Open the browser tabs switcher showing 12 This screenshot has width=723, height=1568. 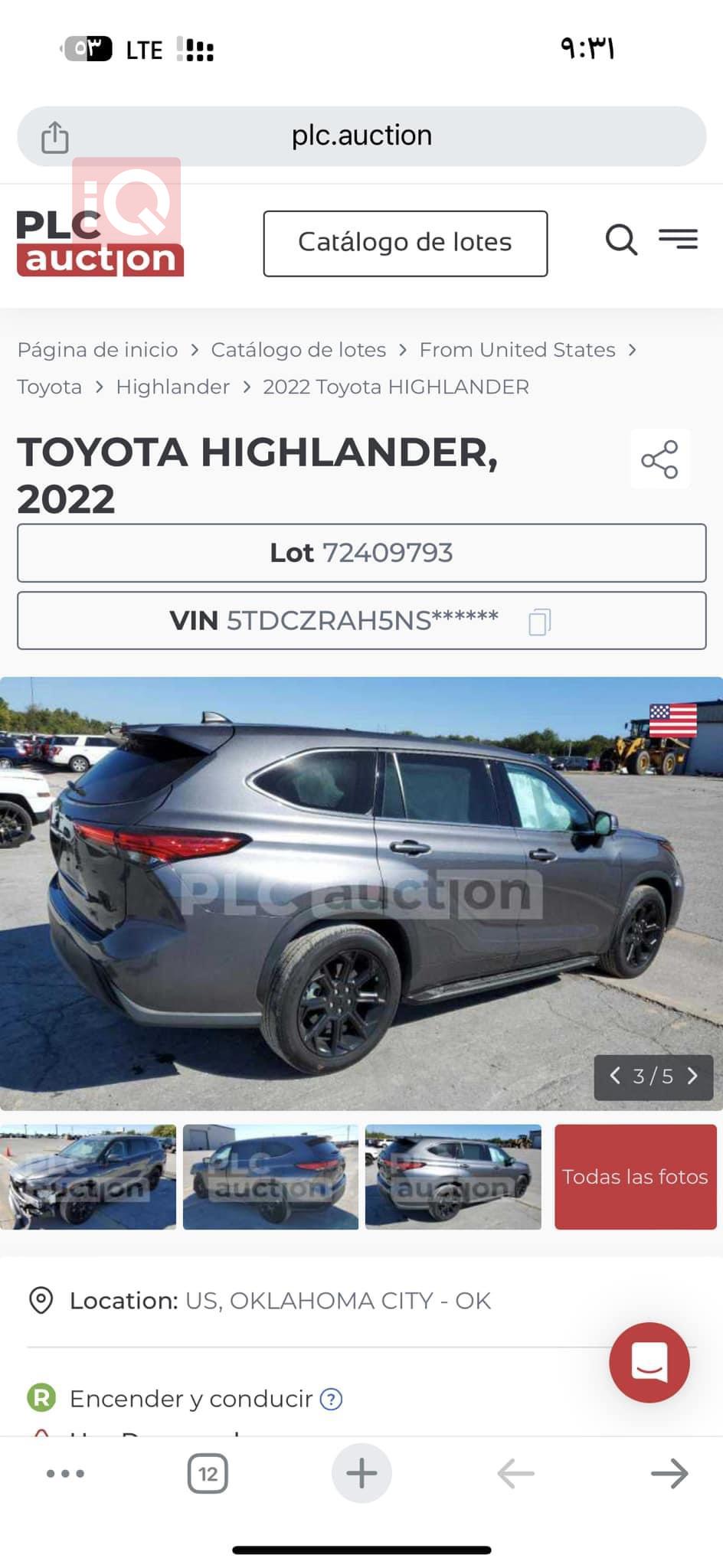click(208, 1473)
